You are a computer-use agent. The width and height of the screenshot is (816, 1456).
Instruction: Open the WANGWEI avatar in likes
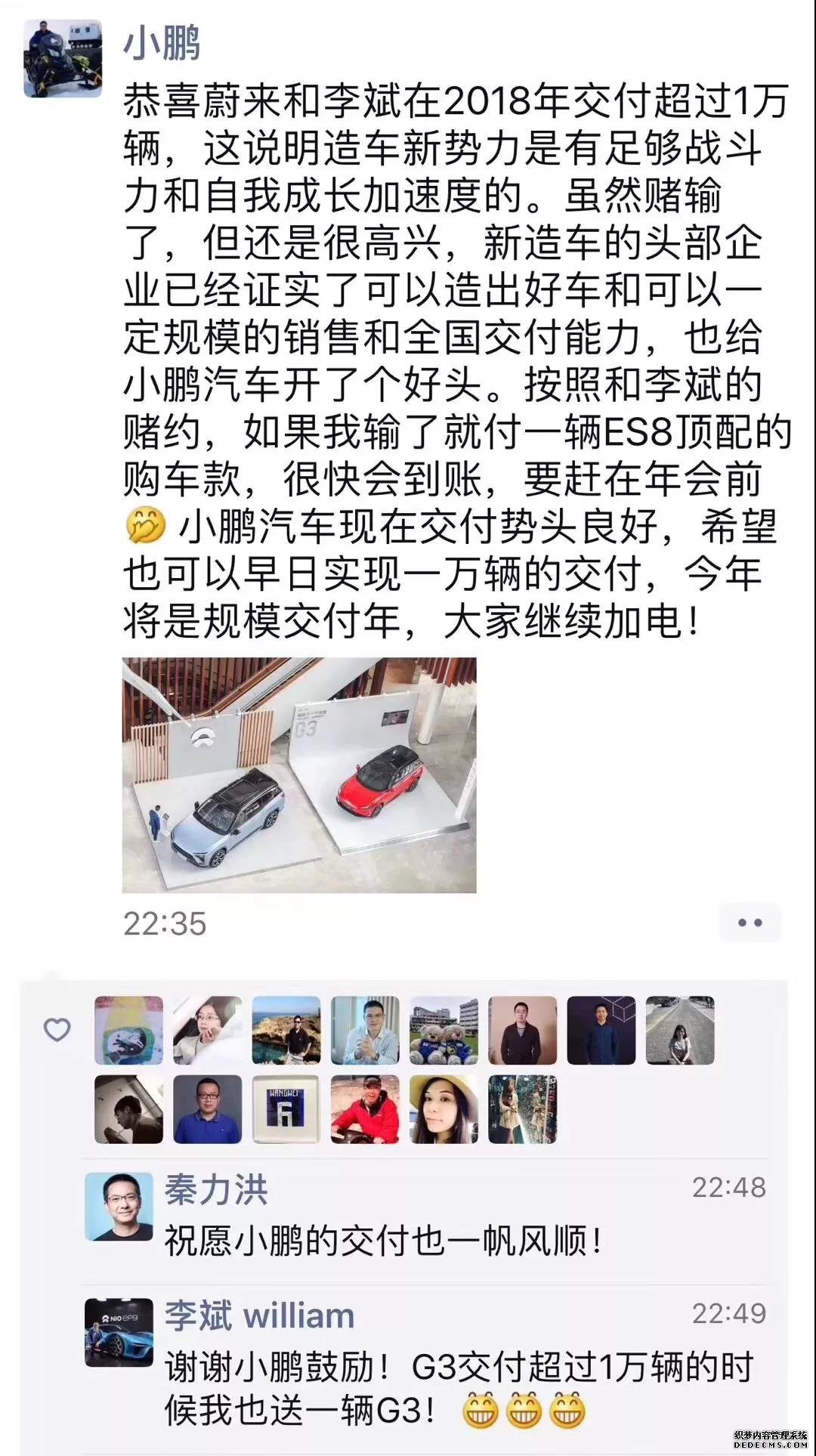[x=286, y=1109]
